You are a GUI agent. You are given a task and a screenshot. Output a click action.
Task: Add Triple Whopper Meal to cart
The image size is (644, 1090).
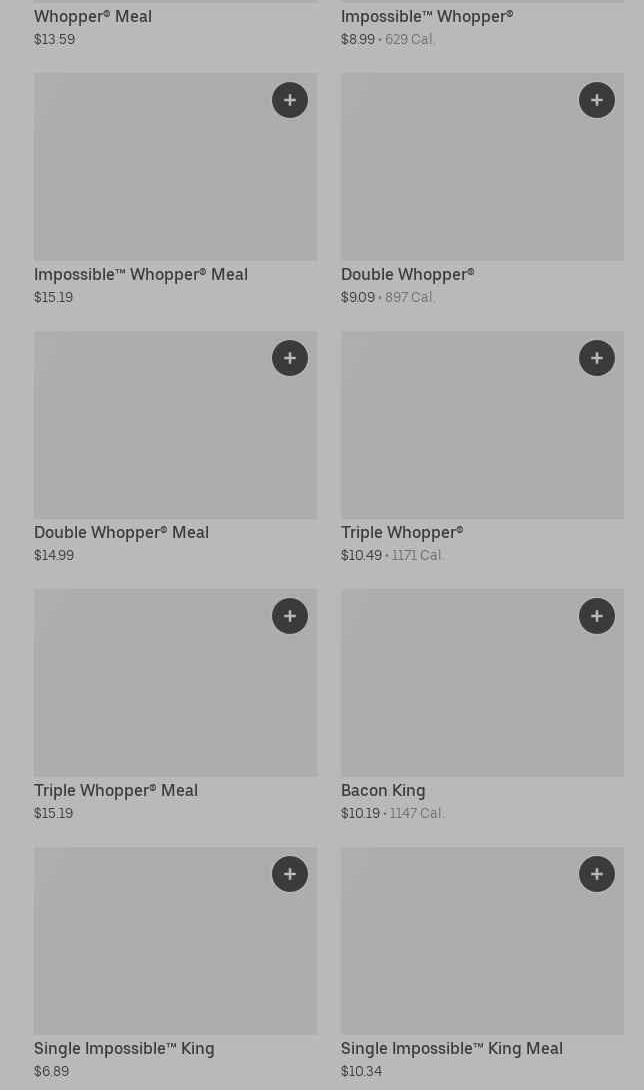(290, 616)
